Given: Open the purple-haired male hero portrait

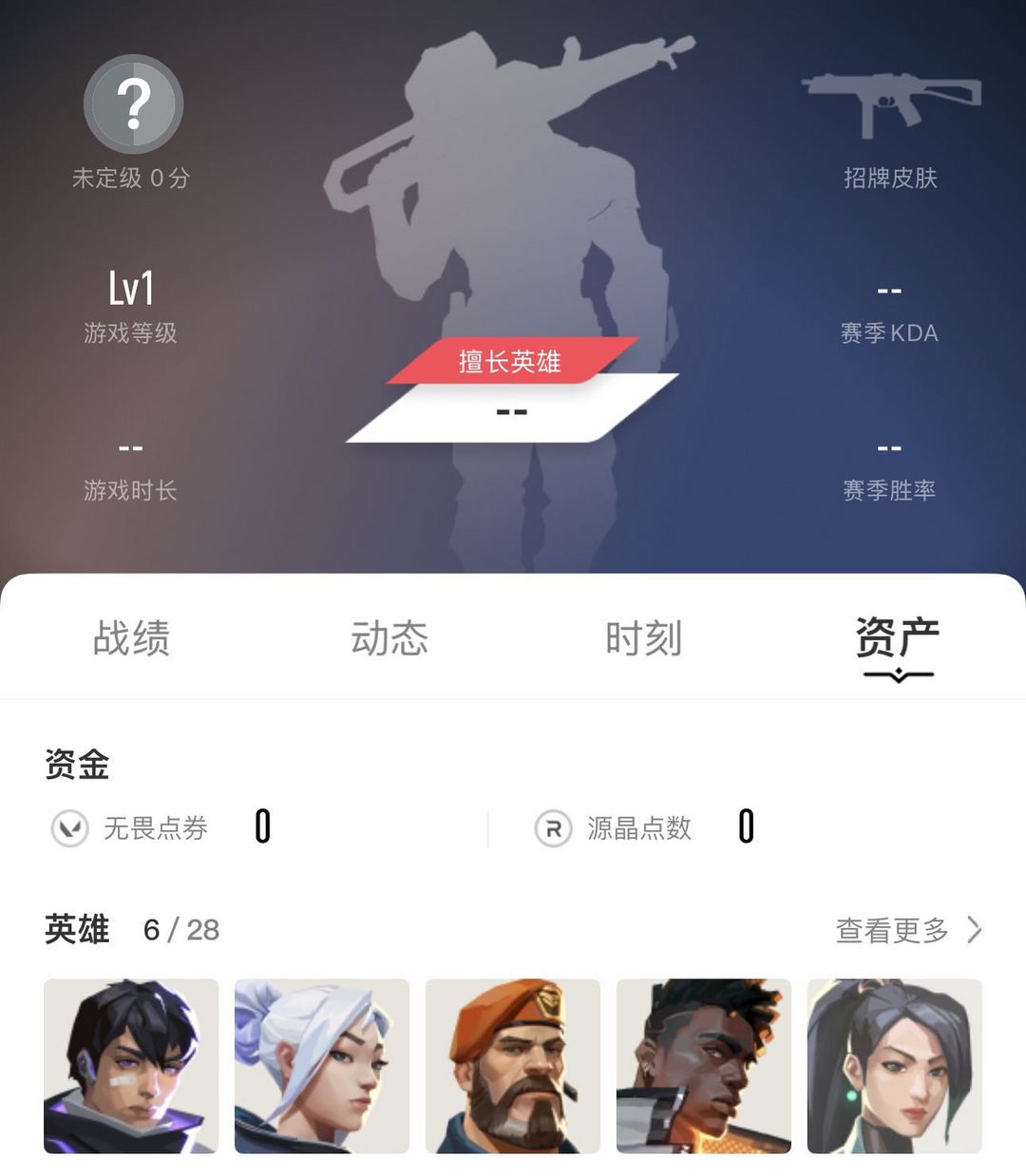Looking at the screenshot, I should click(131, 1066).
